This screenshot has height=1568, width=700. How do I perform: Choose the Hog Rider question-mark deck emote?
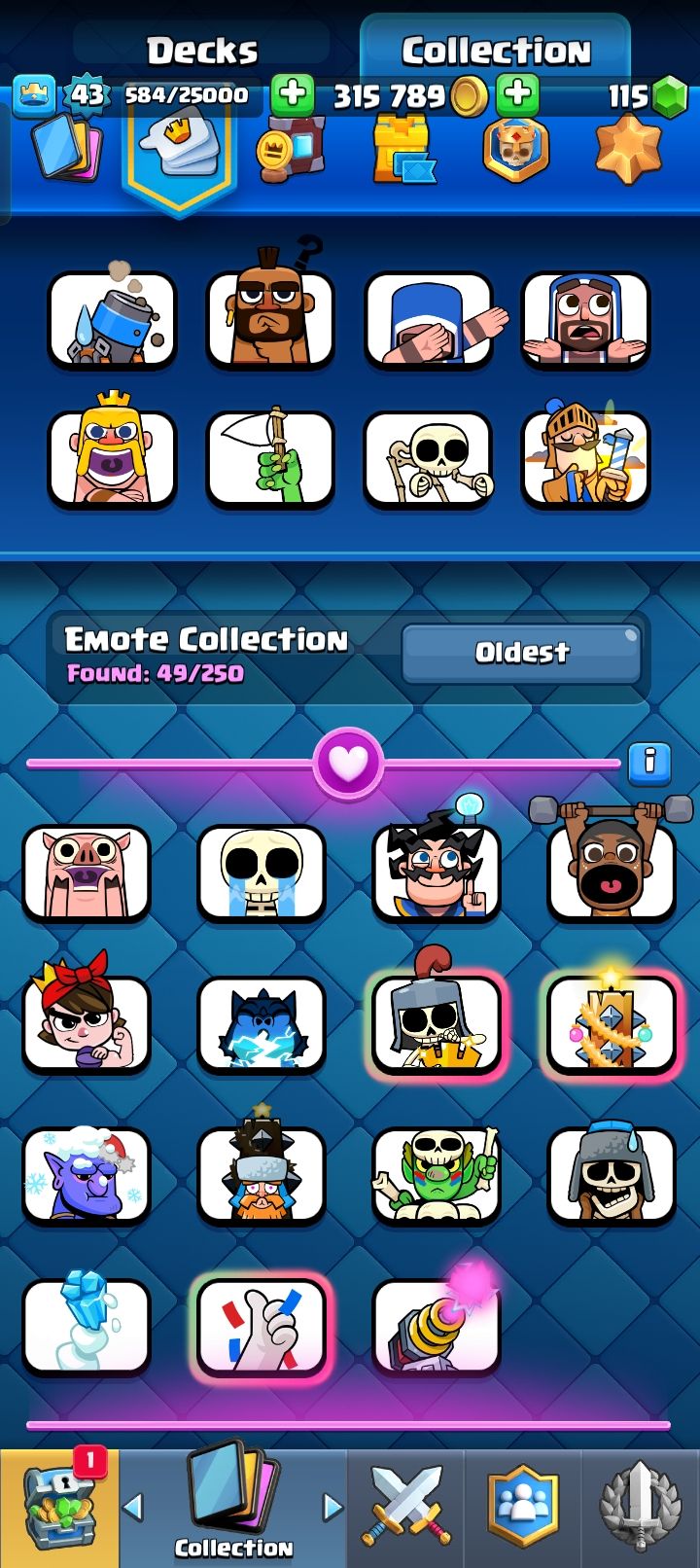[270, 319]
